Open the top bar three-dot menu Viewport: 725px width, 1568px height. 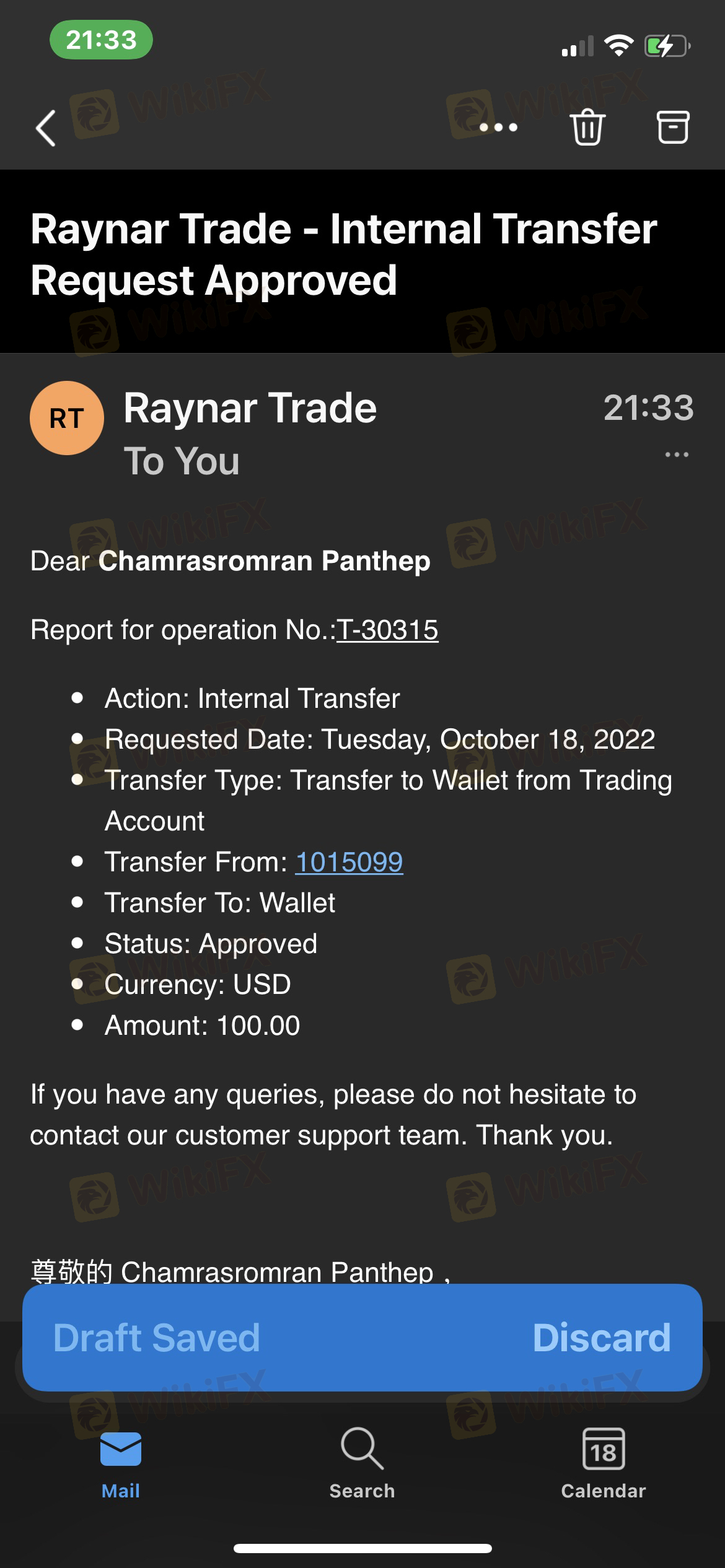[499, 128]
